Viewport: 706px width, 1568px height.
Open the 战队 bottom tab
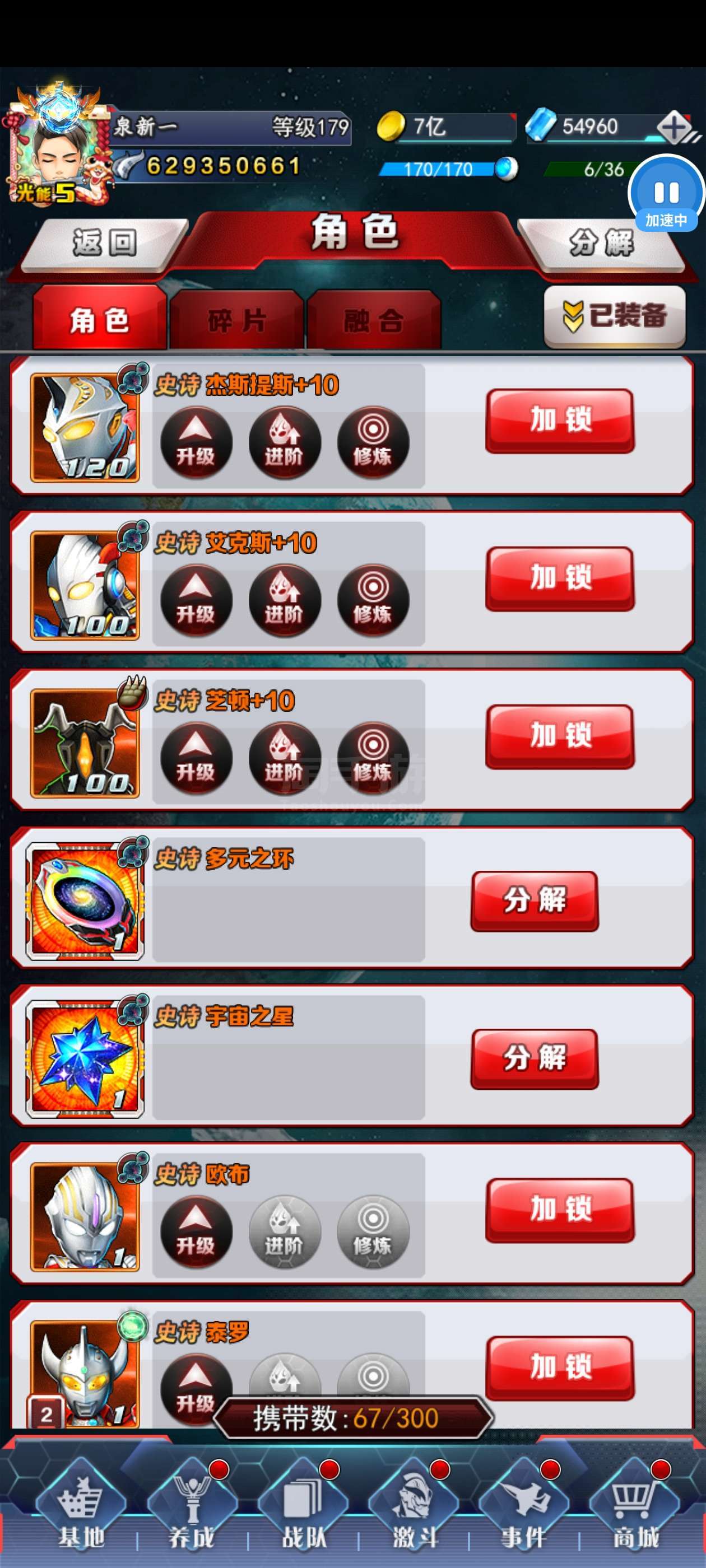[x=303, y=1510]
